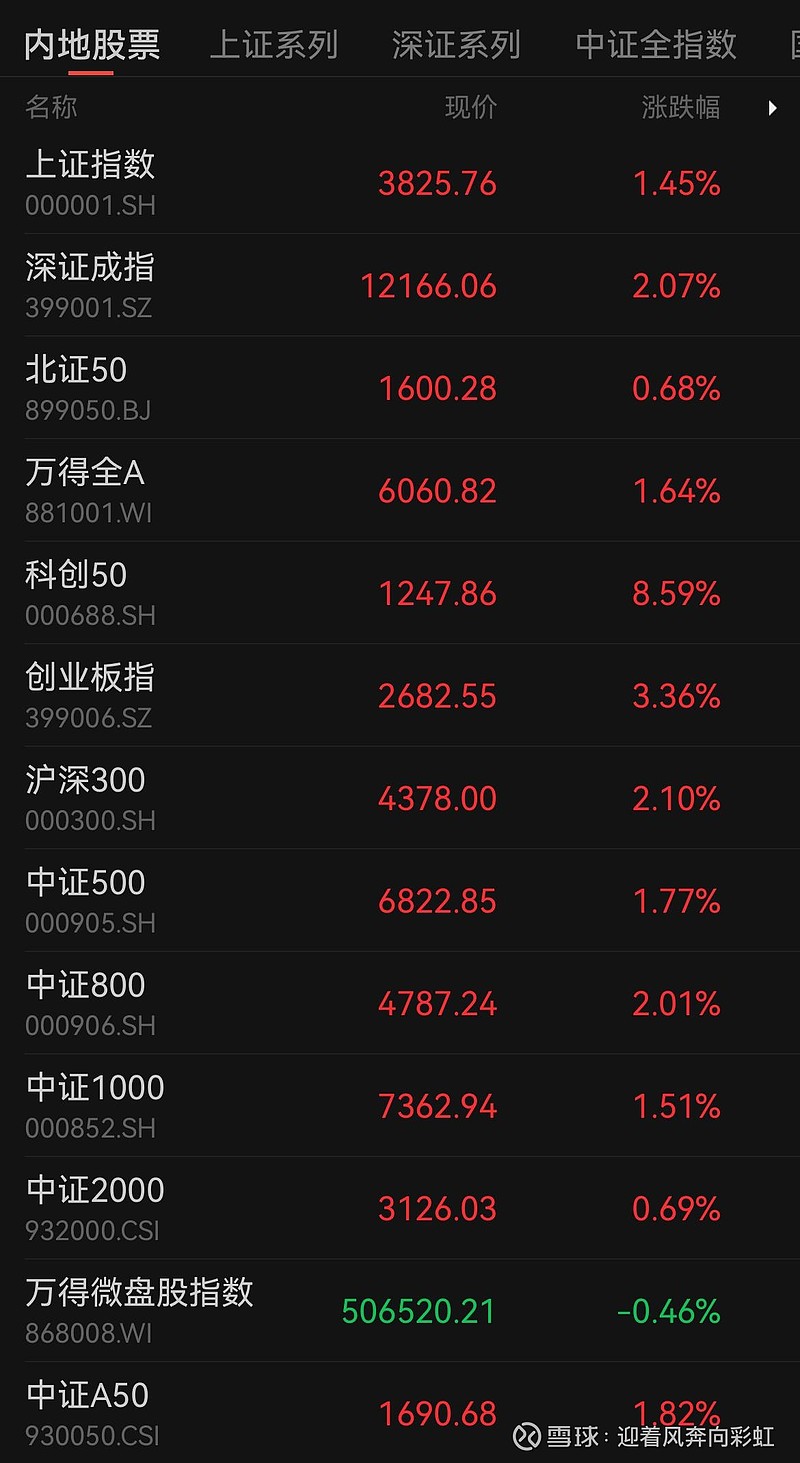The width and height of the screenshot is (800, 1463).
Task: Open the 上证指数 index row
Action: (x=90, y=182)
